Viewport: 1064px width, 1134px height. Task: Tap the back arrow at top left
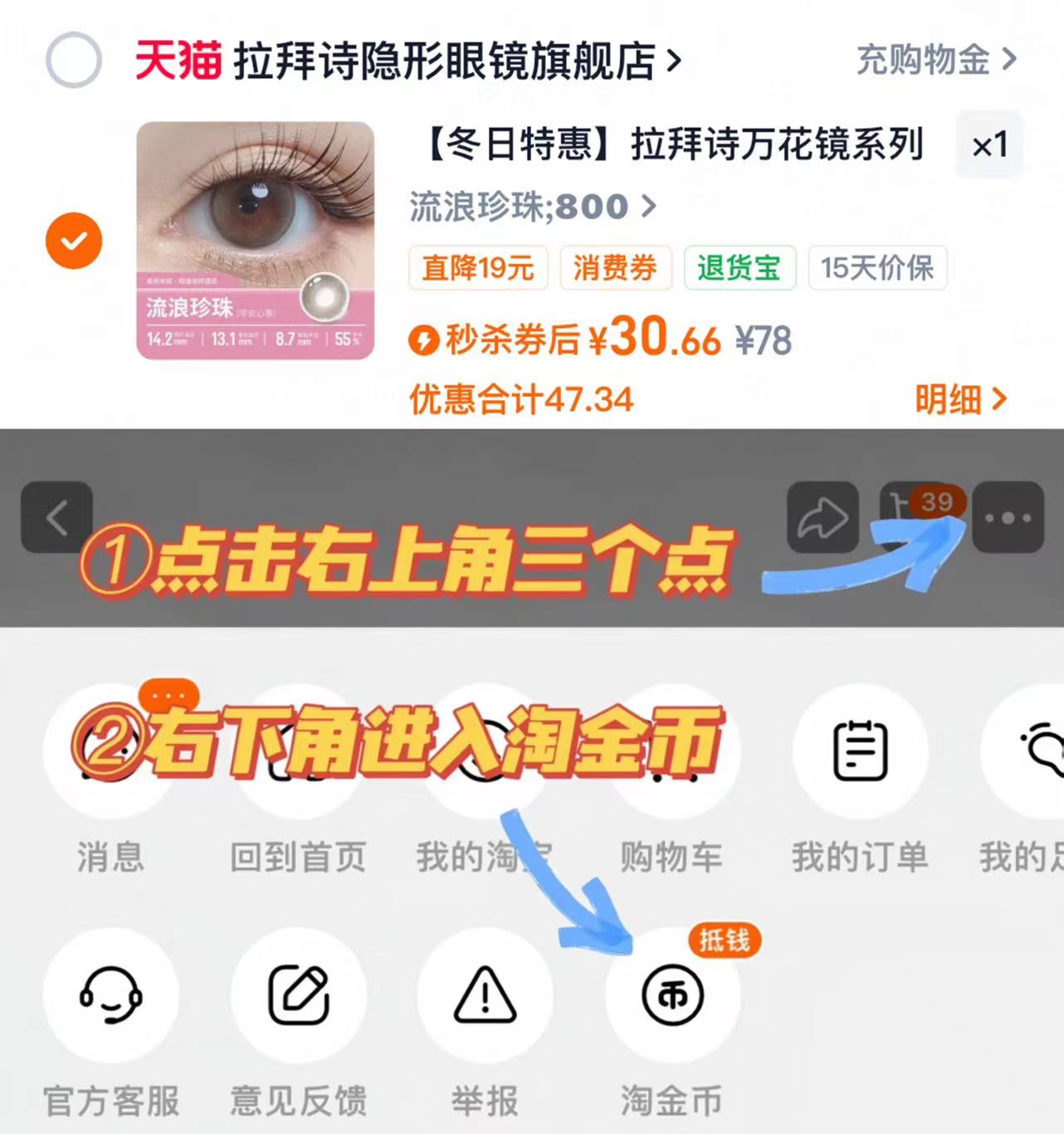click(56, 516)
